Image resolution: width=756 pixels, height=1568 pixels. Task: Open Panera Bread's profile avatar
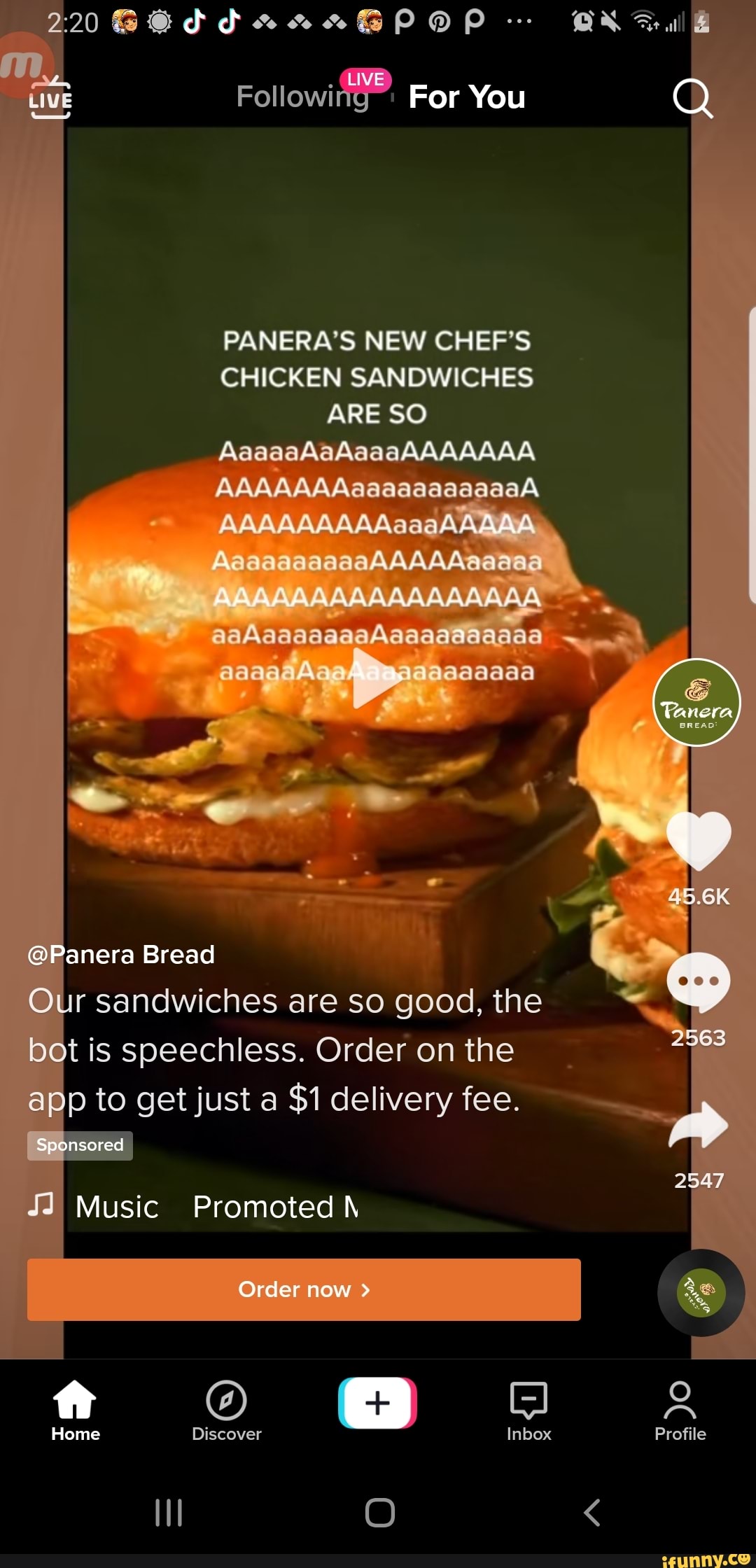(696, 702)
